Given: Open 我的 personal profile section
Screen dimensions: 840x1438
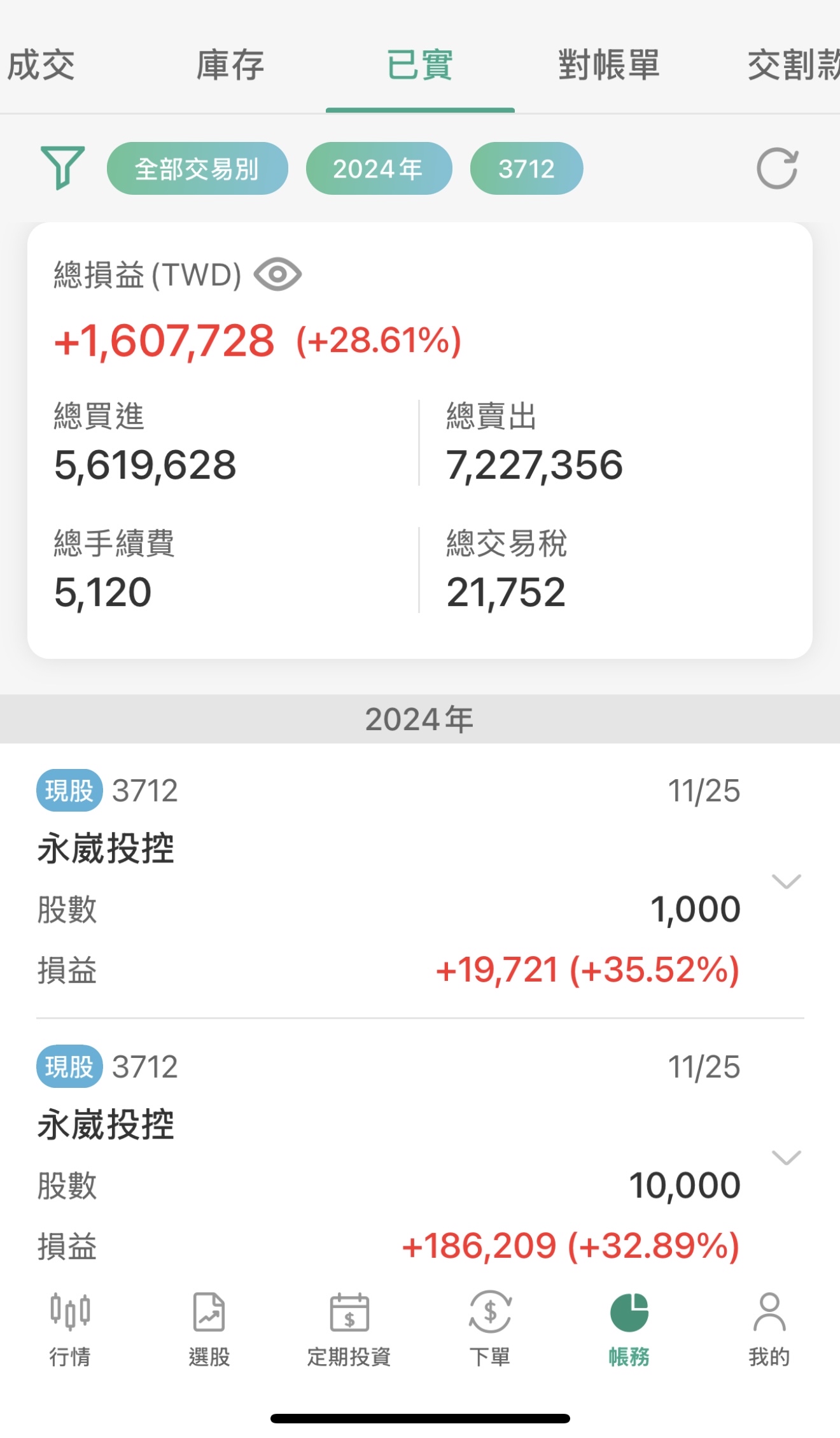Looking at the screenshot, I should (x=769, y=1330).
